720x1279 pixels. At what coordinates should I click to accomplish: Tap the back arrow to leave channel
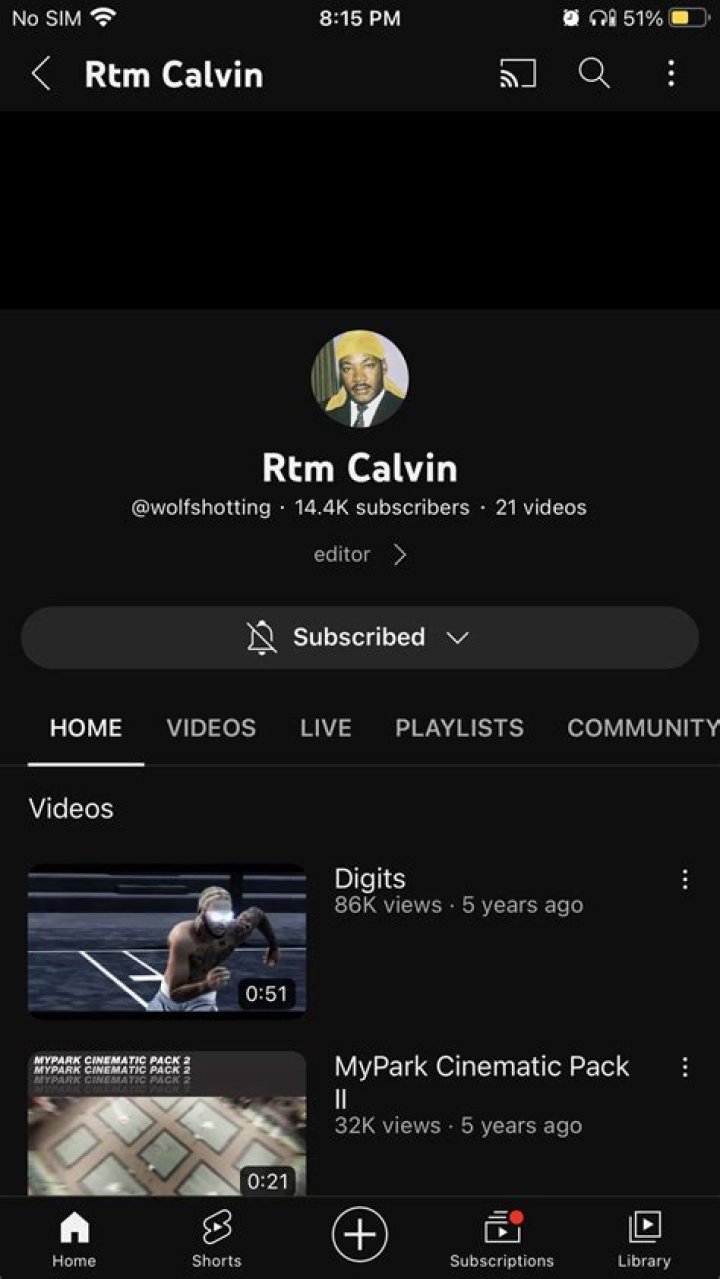pyautogui.click(x=40, y=74)
